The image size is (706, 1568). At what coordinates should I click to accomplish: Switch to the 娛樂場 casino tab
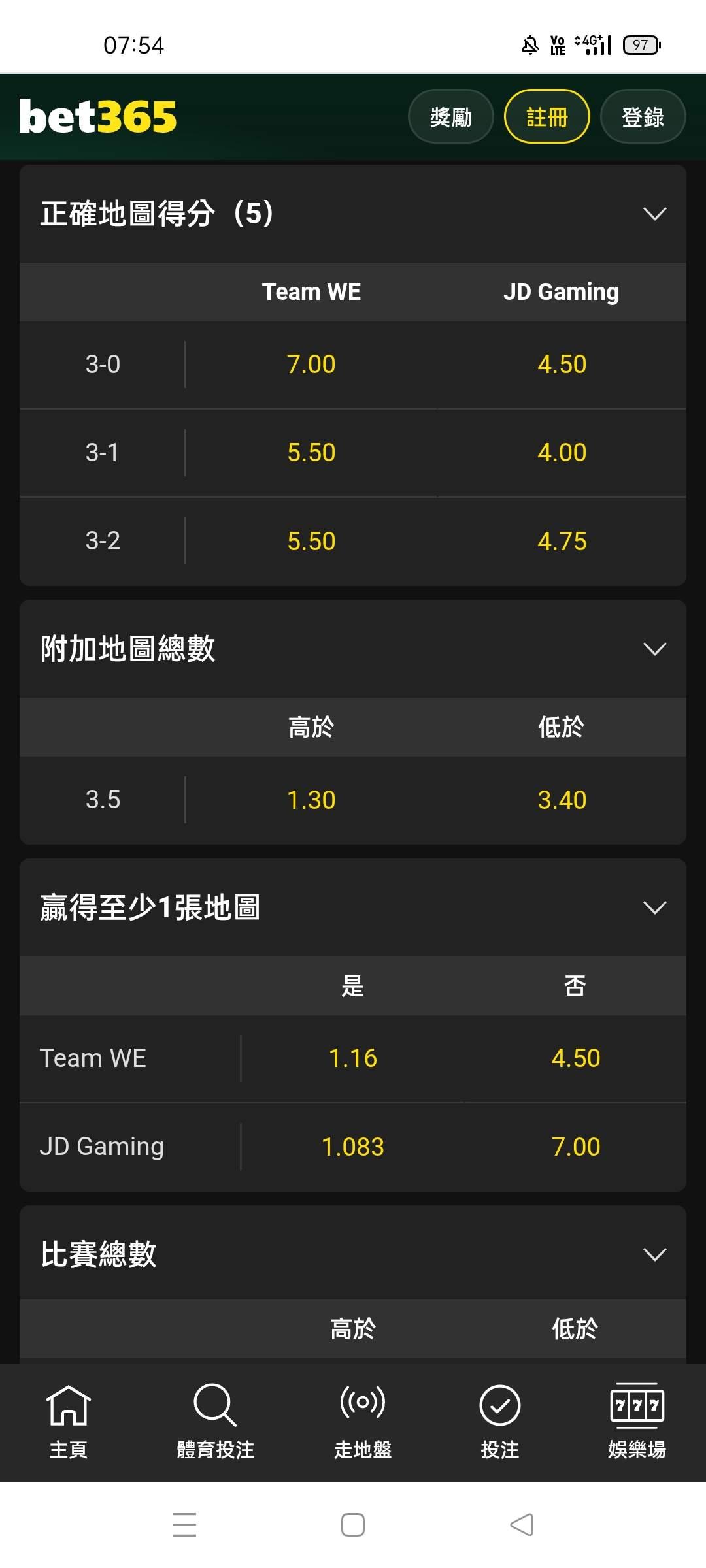click(637, 1422)
